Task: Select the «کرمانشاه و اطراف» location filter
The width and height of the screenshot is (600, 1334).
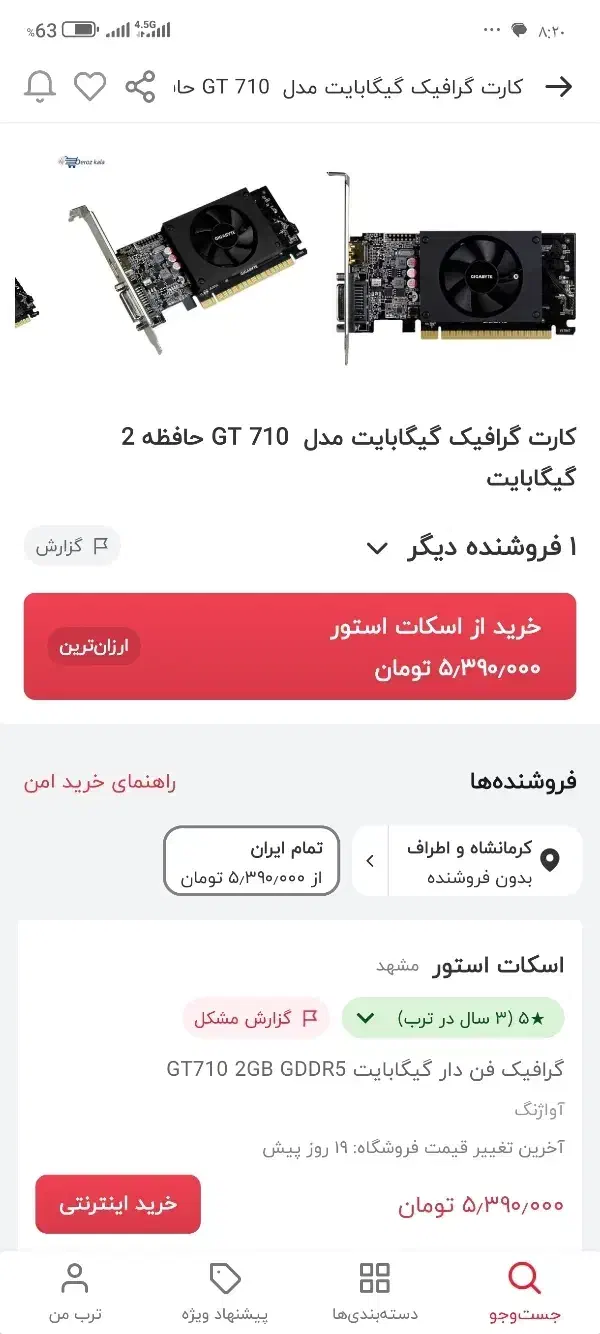Action: (x=467, y=860)
